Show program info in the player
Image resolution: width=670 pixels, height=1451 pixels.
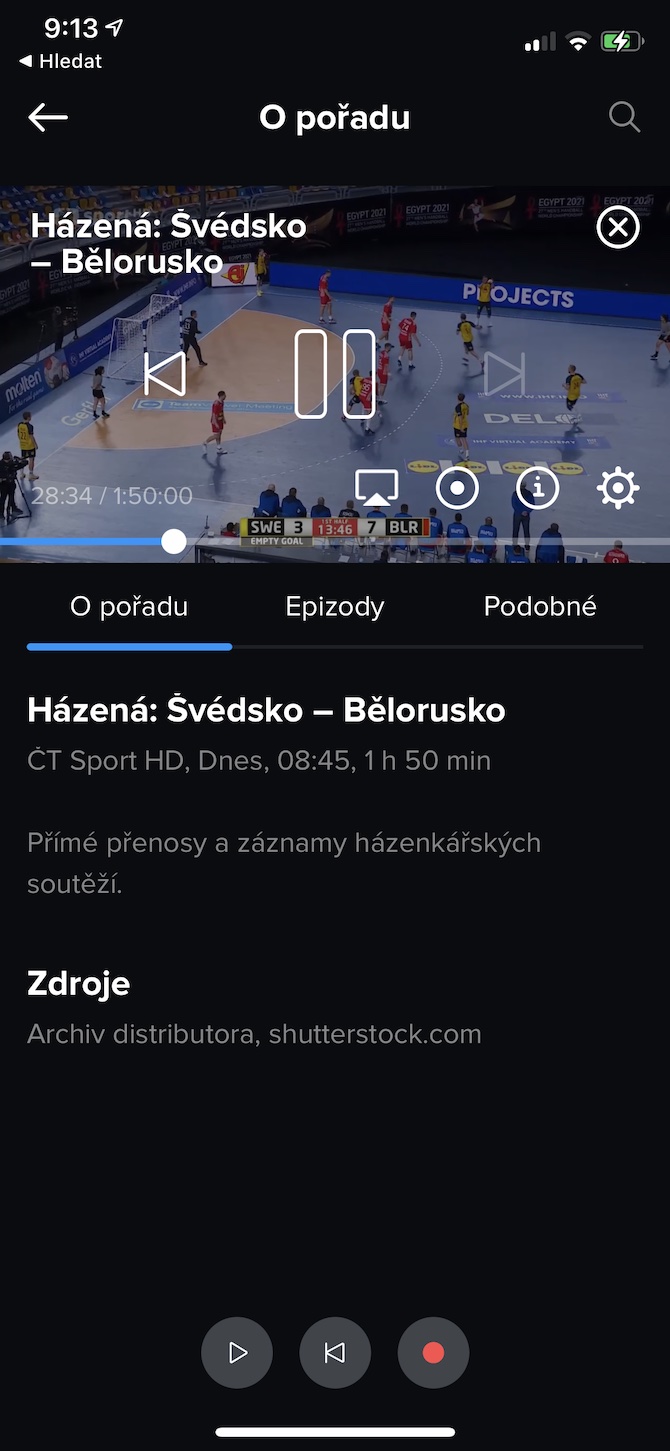pyautogui.click(x=538, y=488)
